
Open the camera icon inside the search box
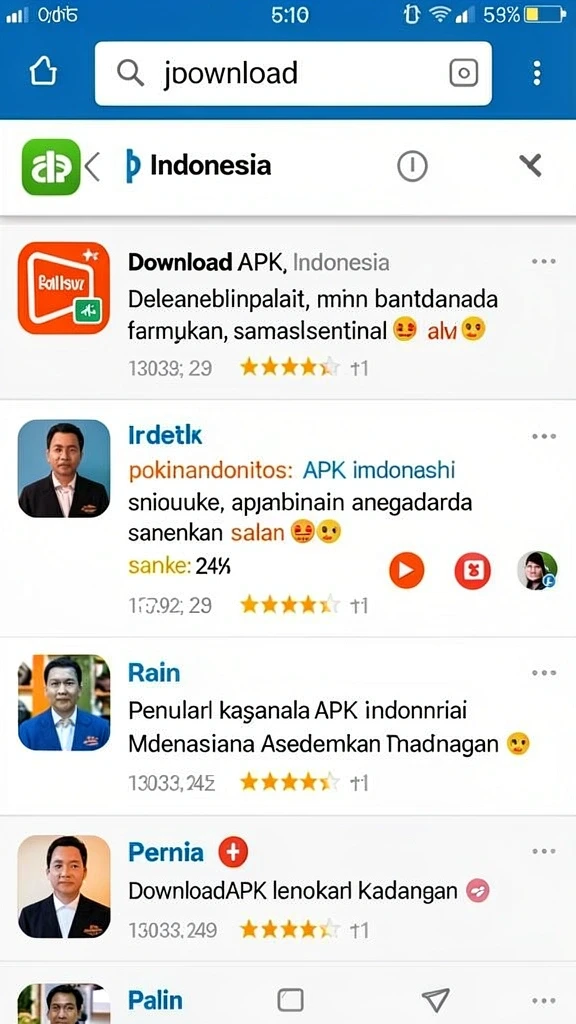[x=464, y=73]
